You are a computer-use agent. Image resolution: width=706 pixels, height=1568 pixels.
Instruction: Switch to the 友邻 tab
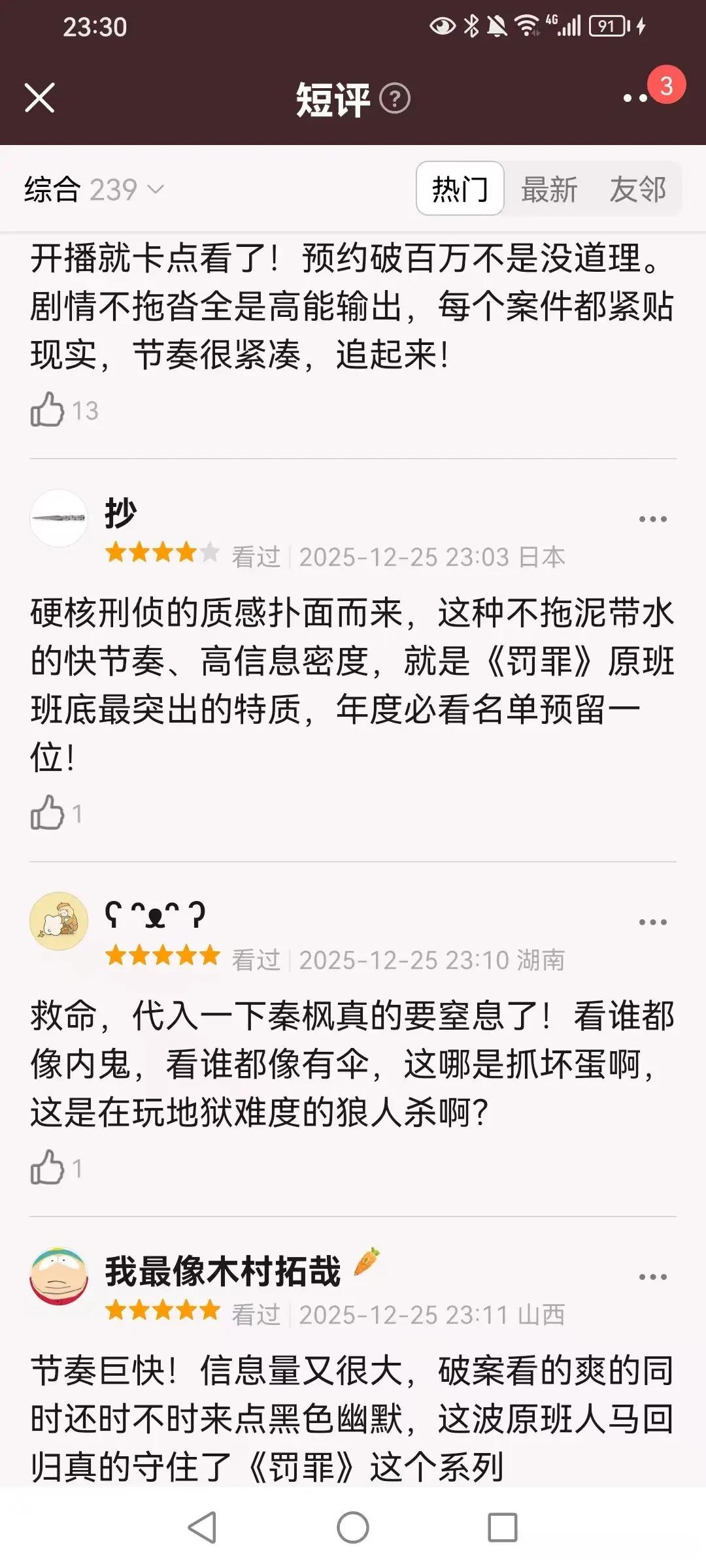637,189
